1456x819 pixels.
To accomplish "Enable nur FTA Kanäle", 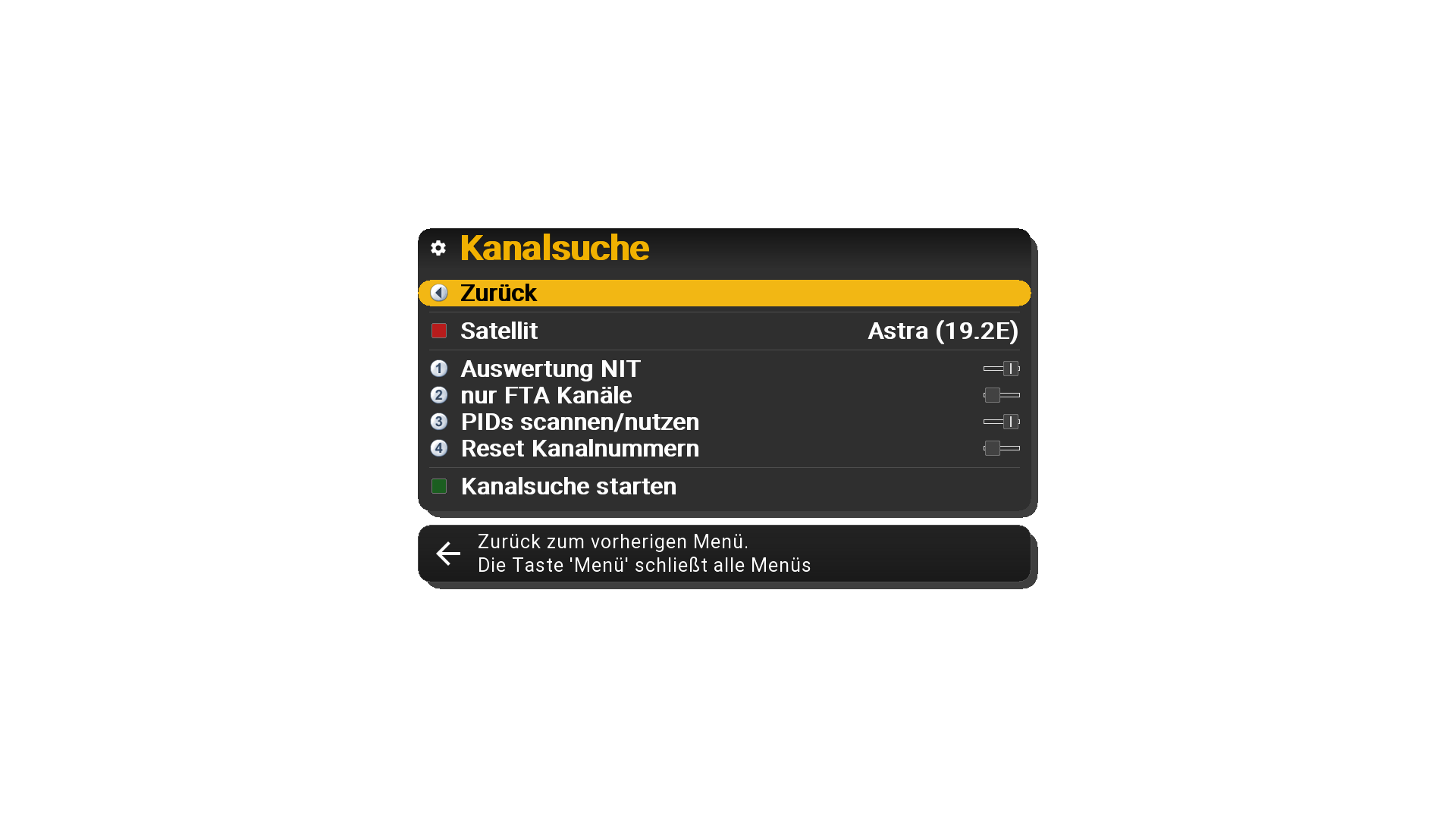I will click(1001, 395).
